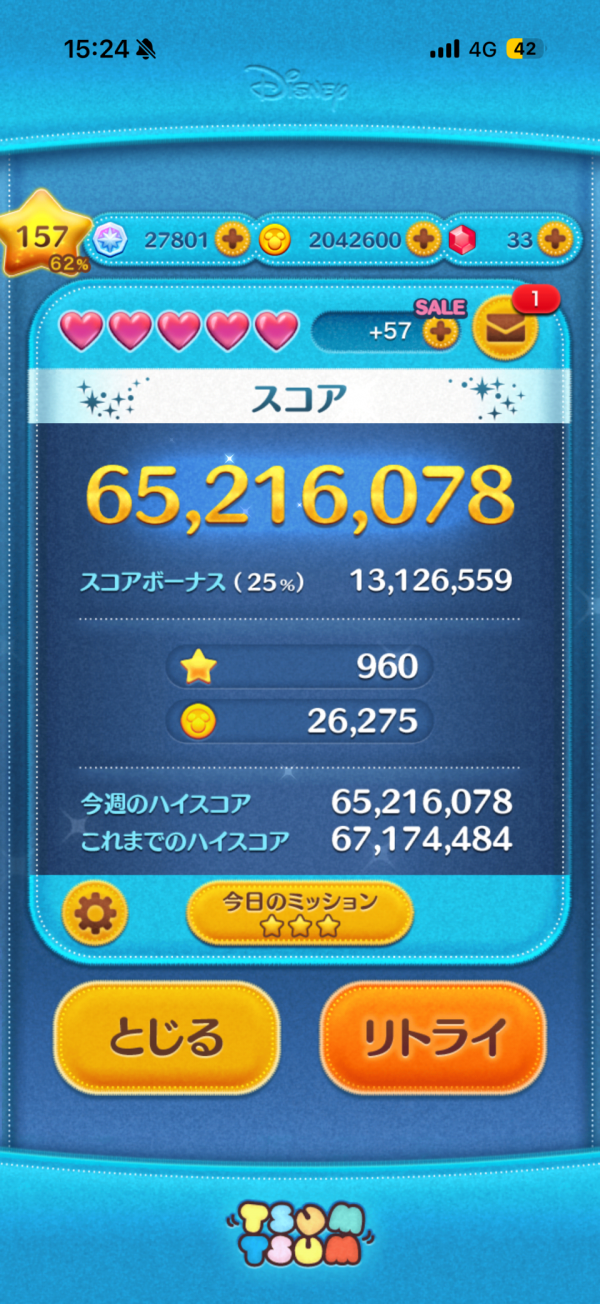The height and width of the screenshot is (1304, 600).
Task: Tap the とじる button to close
Action: (x=165, y=1039)
